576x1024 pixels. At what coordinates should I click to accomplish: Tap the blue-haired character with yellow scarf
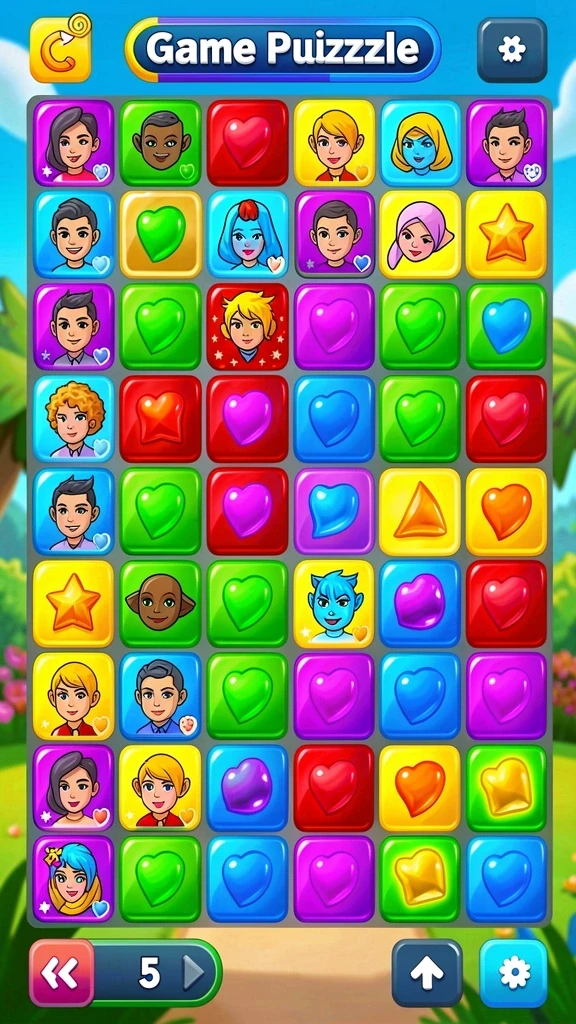tap(74, 879)
